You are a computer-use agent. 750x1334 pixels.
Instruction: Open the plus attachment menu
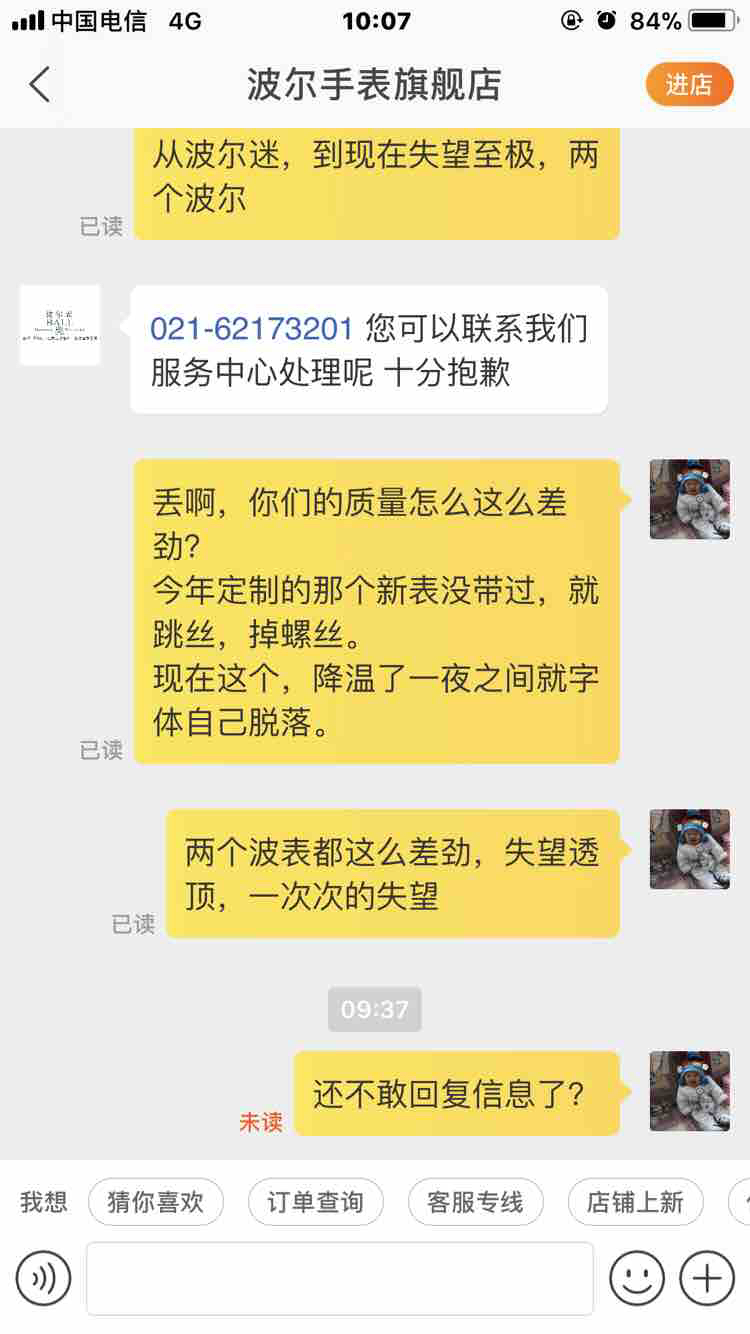click(x=707, y=1278)
